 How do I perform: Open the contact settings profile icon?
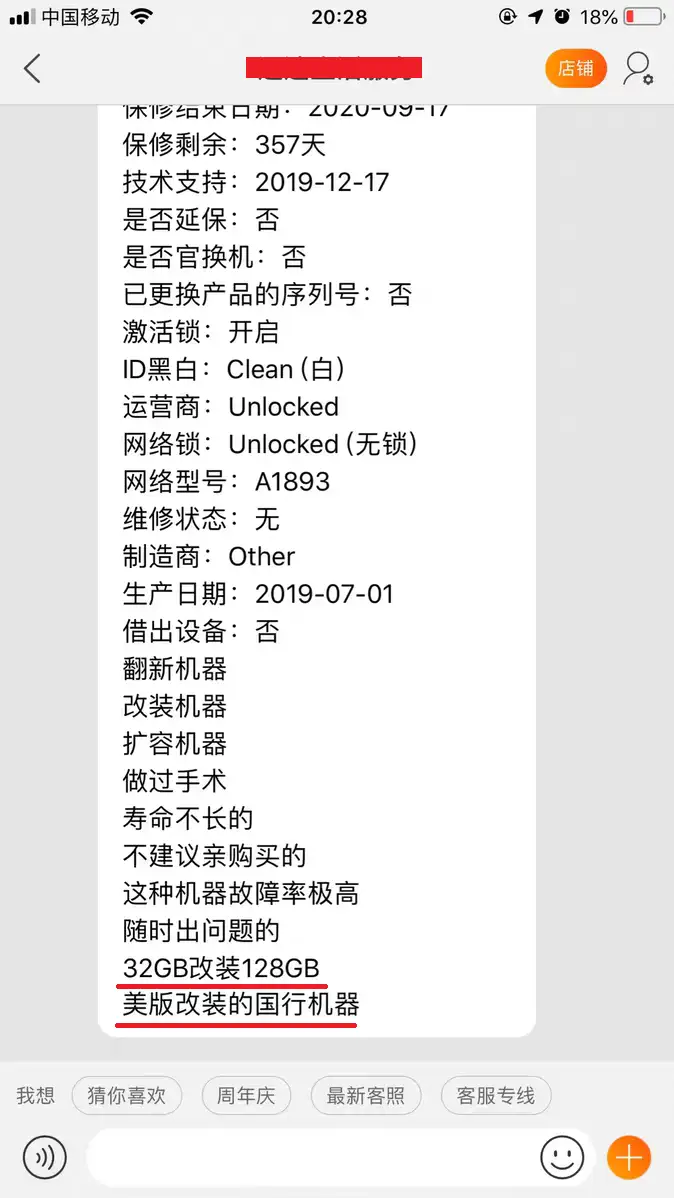tap(637, 69)
